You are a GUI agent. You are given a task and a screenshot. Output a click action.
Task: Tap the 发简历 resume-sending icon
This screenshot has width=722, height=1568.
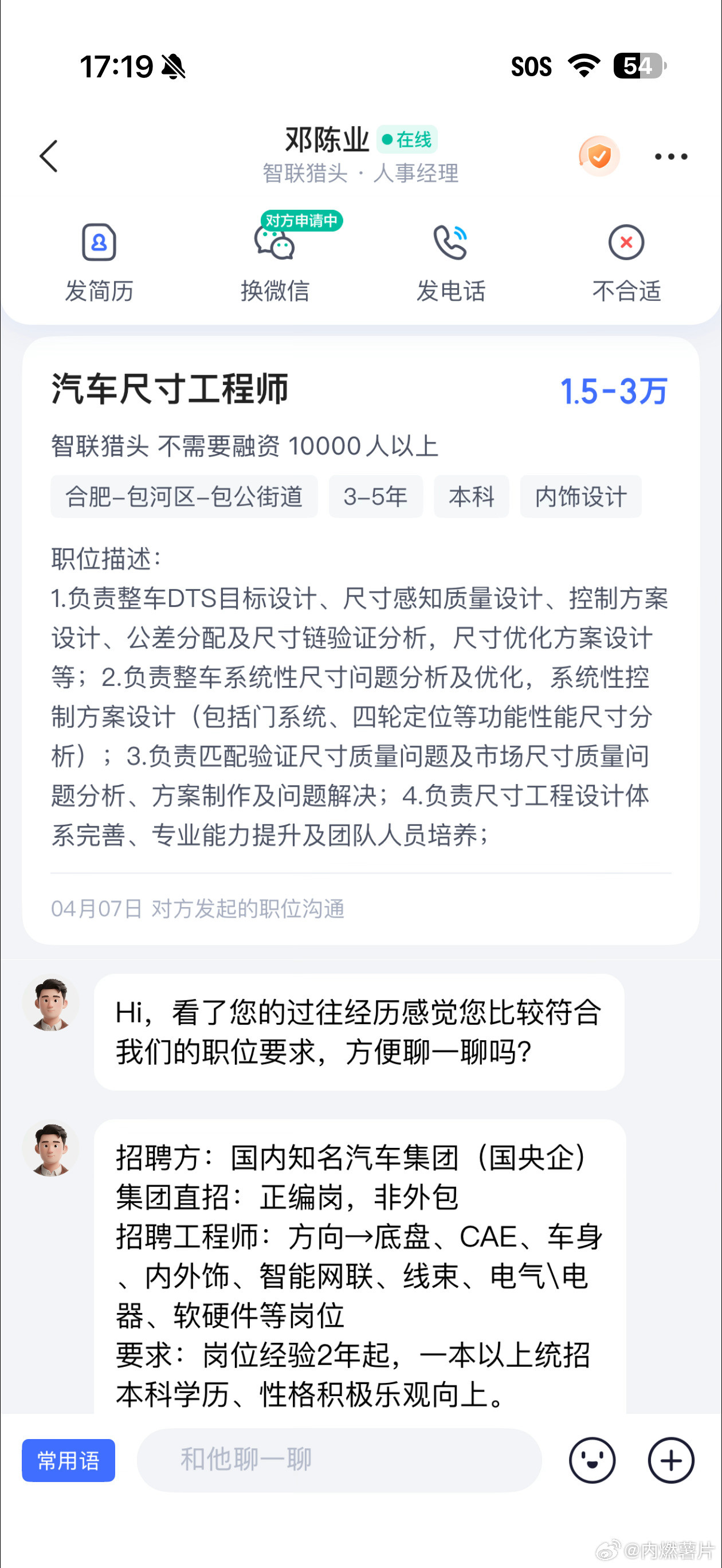tap(99, 242)
